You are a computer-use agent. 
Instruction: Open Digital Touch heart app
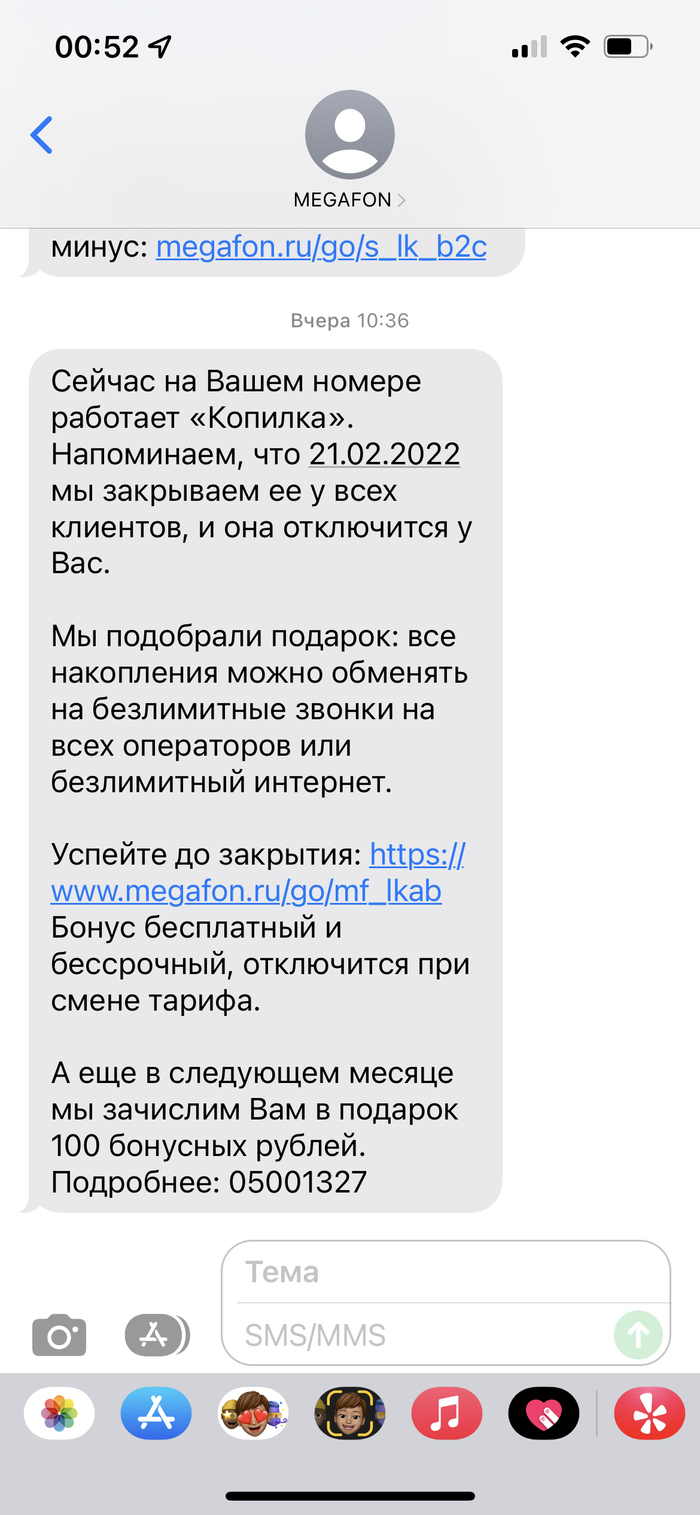pyautogui.click(x=544, y=1413)
